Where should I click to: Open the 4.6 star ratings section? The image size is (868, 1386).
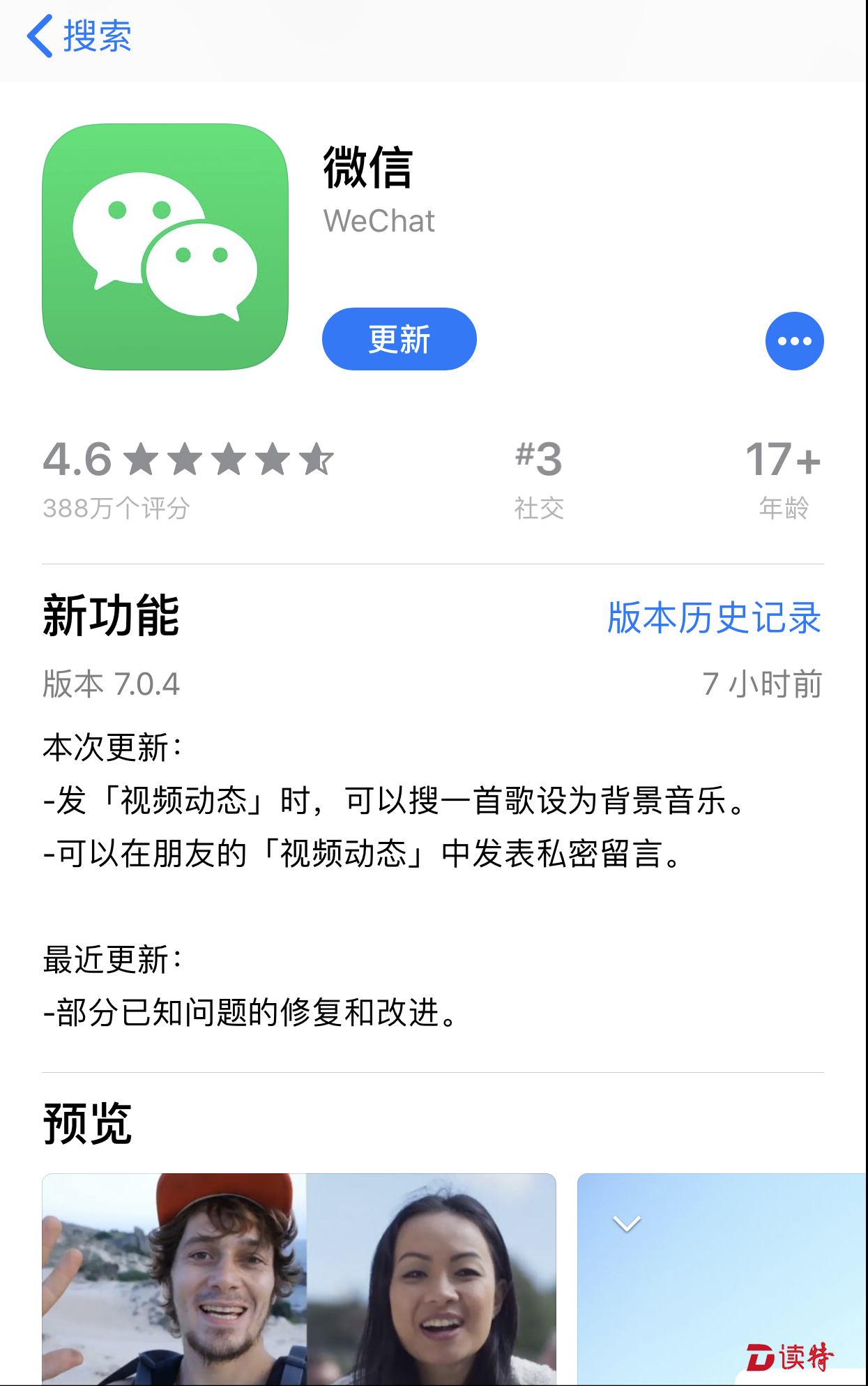pos(187,479)
